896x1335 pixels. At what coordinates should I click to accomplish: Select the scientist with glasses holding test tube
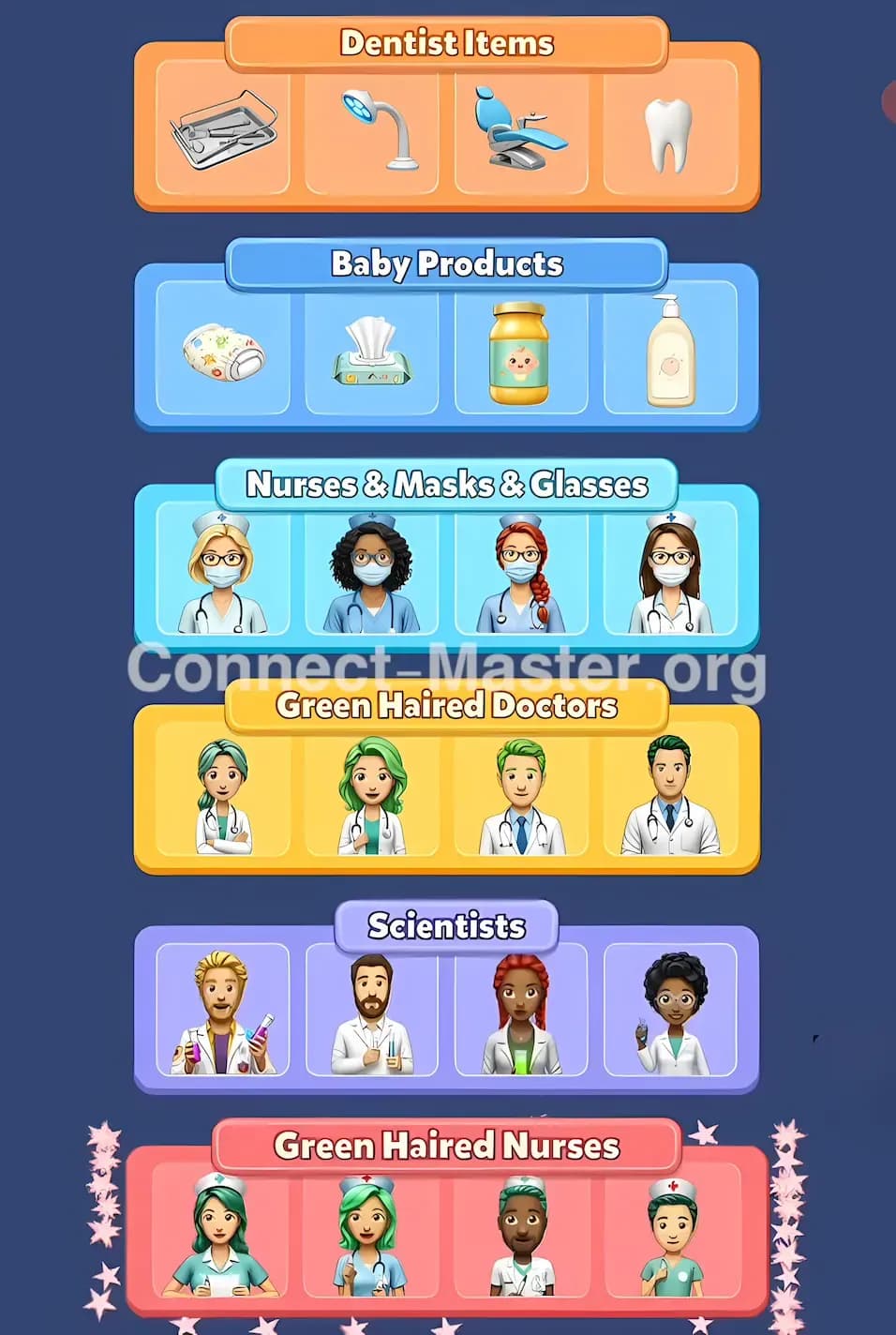pyautogui.click(x=671, y=1012)
